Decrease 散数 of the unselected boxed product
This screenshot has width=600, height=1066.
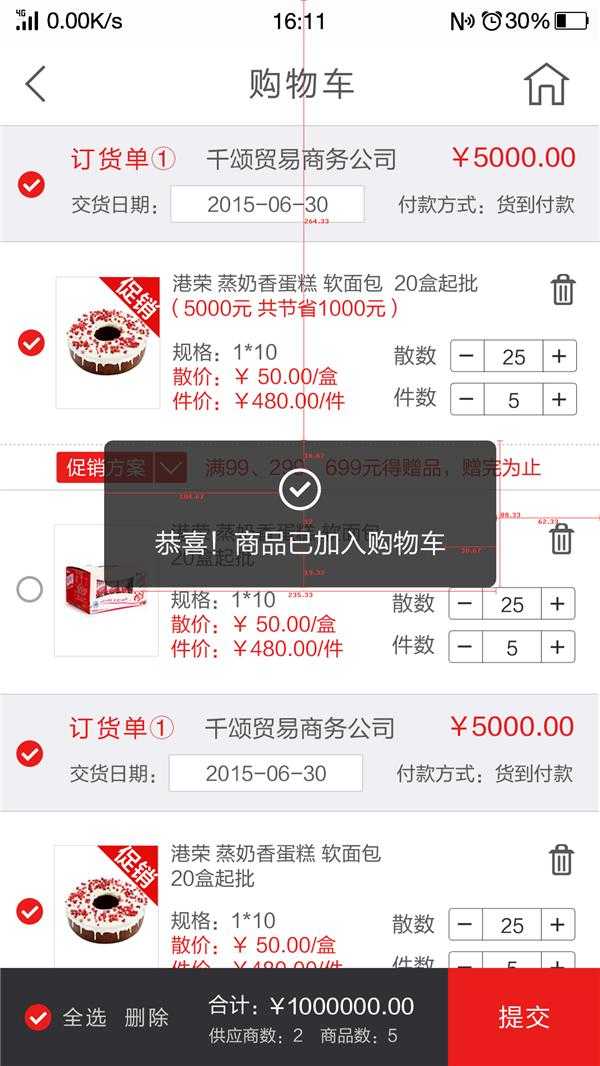pos(465,604)
